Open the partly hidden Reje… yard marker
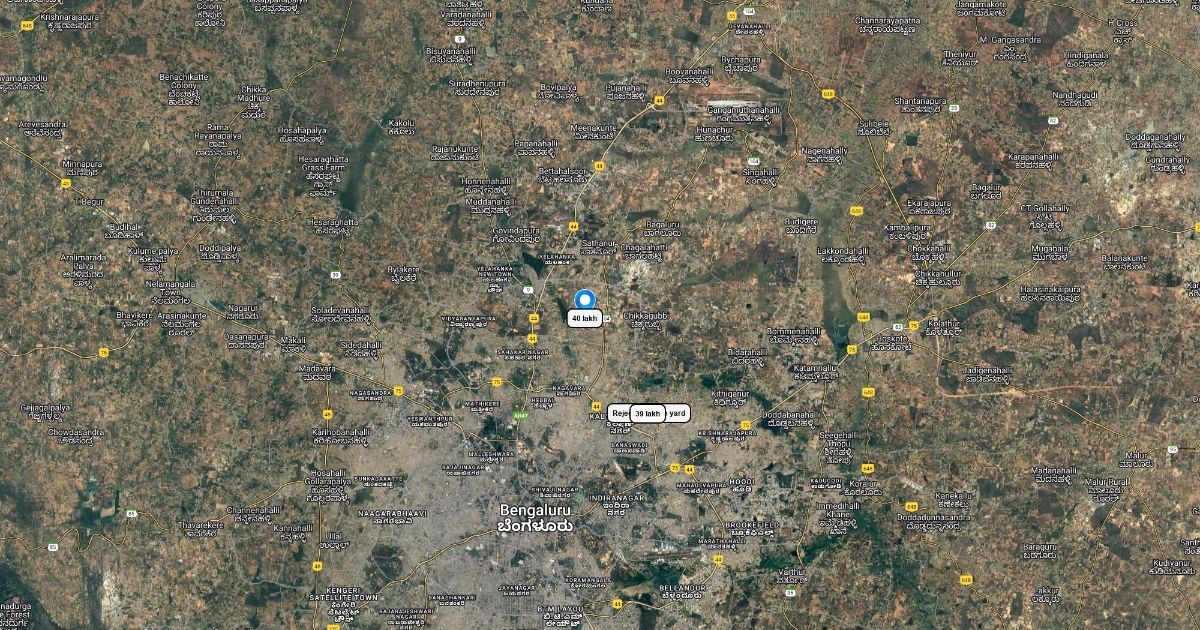This screenshot has width=1200, height=630. pos(619,413)
